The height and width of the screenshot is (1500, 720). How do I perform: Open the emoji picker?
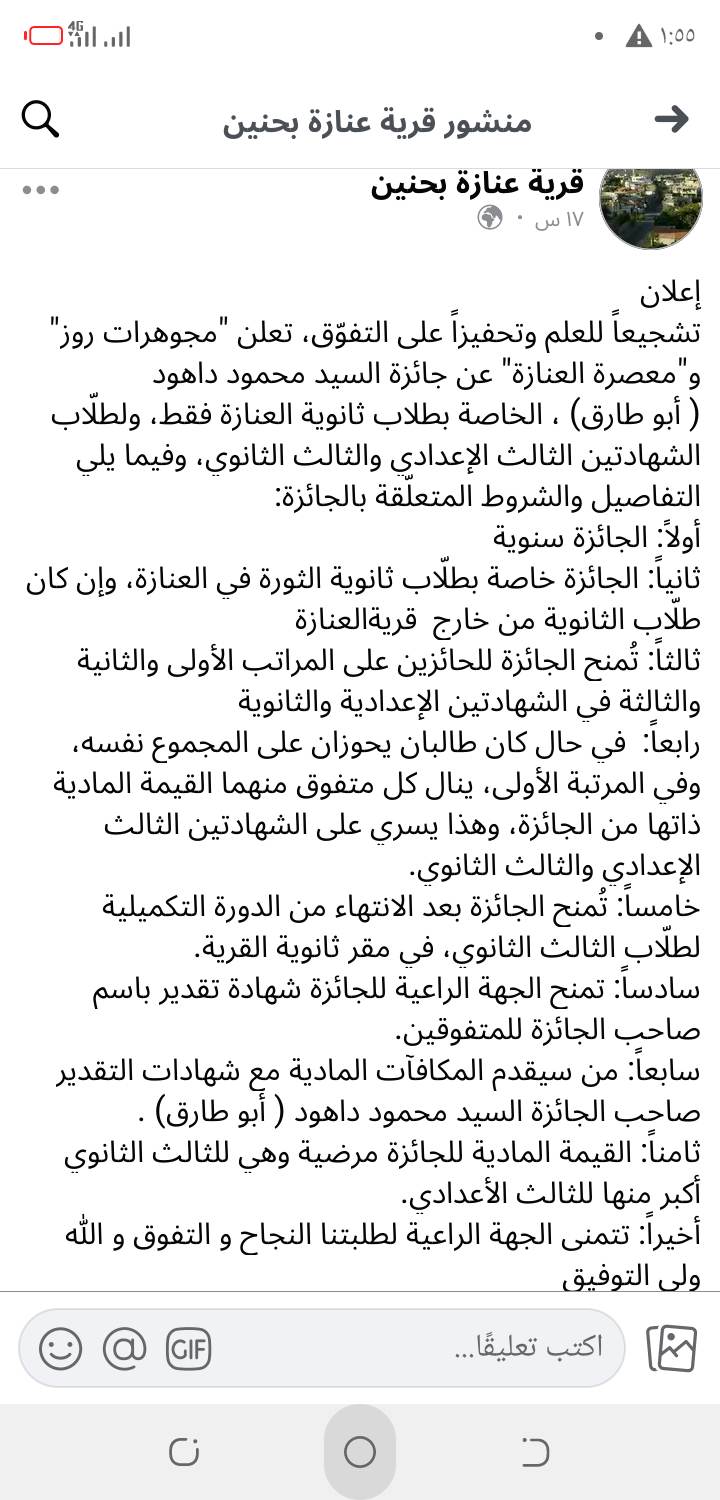click(x=61, y=1349)
